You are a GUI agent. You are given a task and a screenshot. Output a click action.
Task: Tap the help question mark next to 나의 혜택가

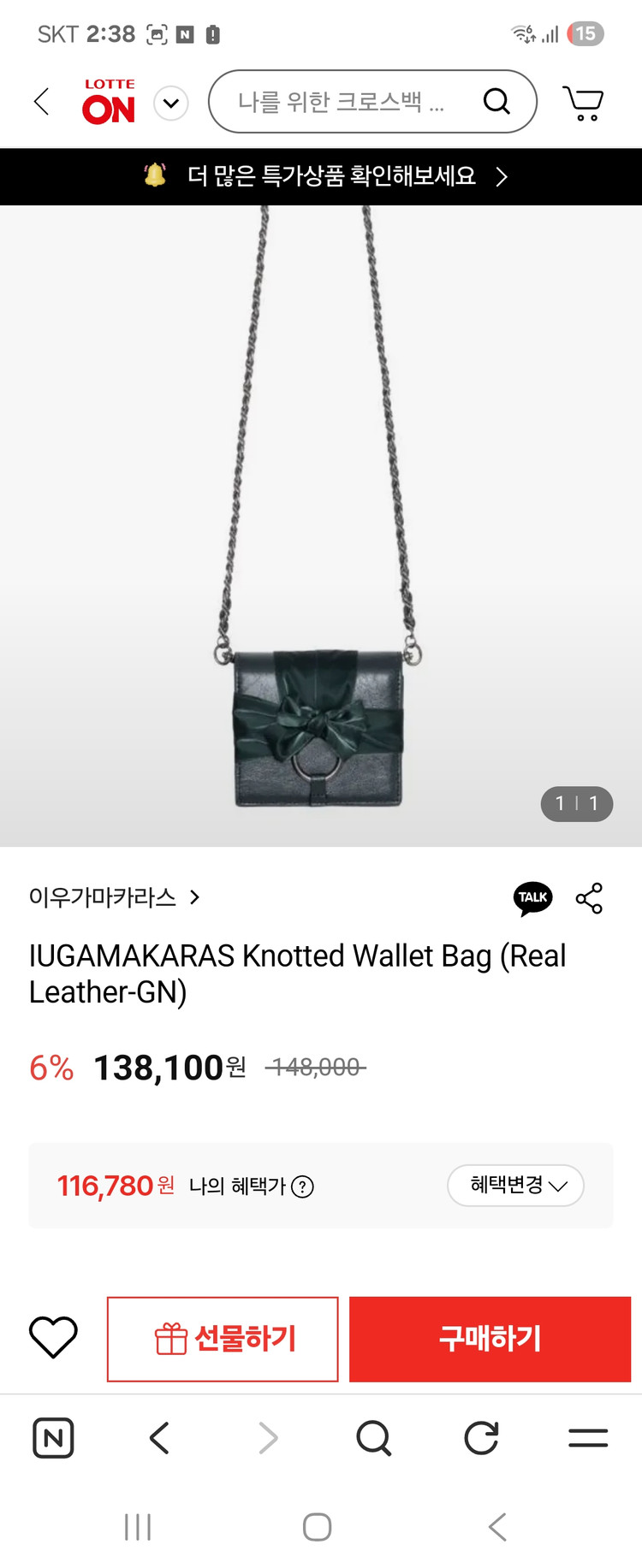click(304, 1187)
